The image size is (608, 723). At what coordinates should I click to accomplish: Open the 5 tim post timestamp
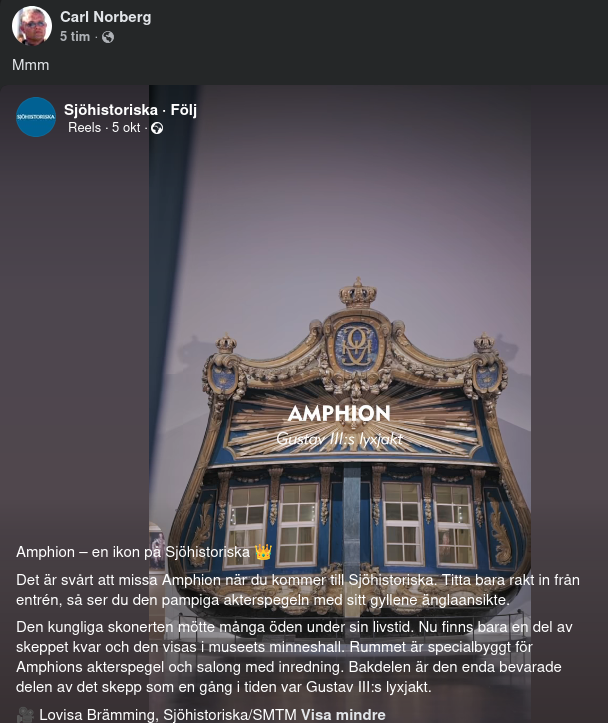[x=75, y=36]
